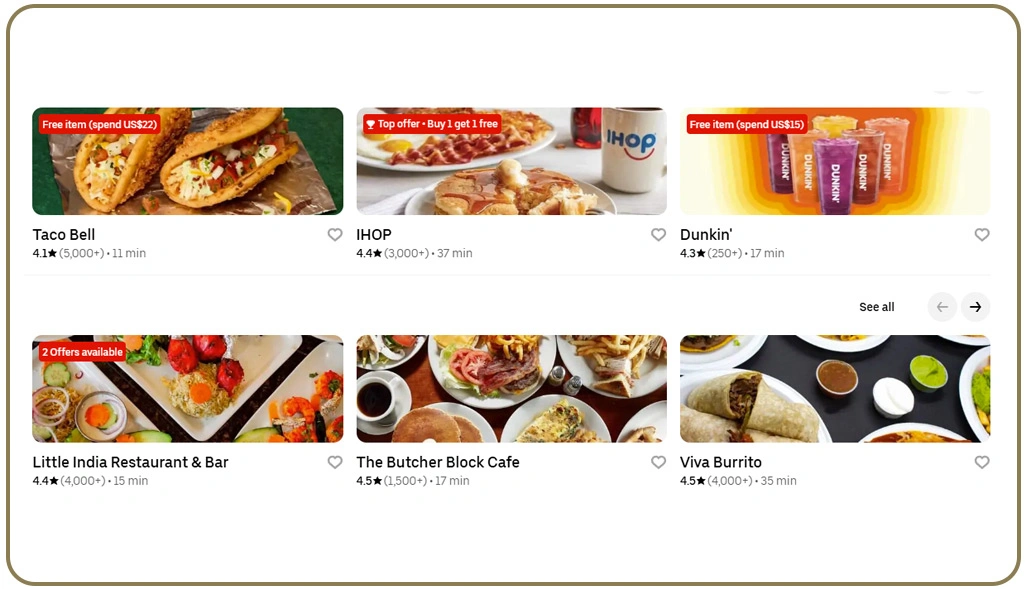The width and height of the screenshot is (1026, 589).
Task: Open Little India Restaurant & Bar
Action: pyautogui.click(x=187, y=389)
